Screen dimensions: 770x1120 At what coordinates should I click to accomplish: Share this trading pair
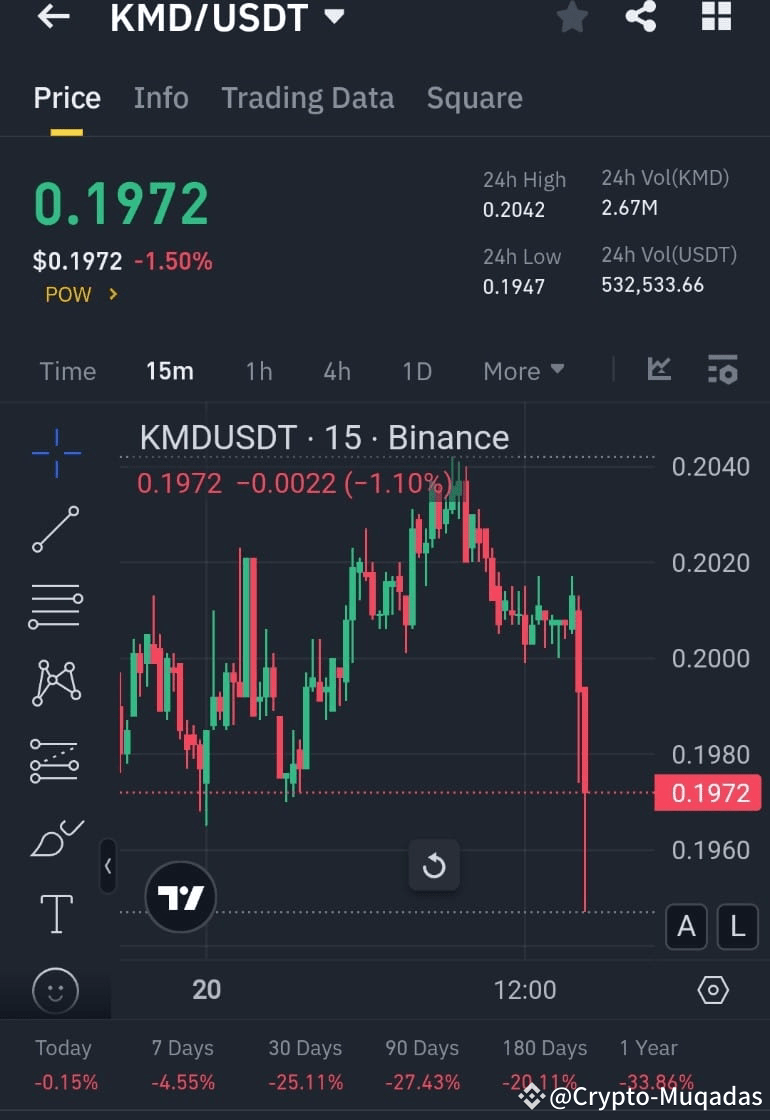pos(642,17)
